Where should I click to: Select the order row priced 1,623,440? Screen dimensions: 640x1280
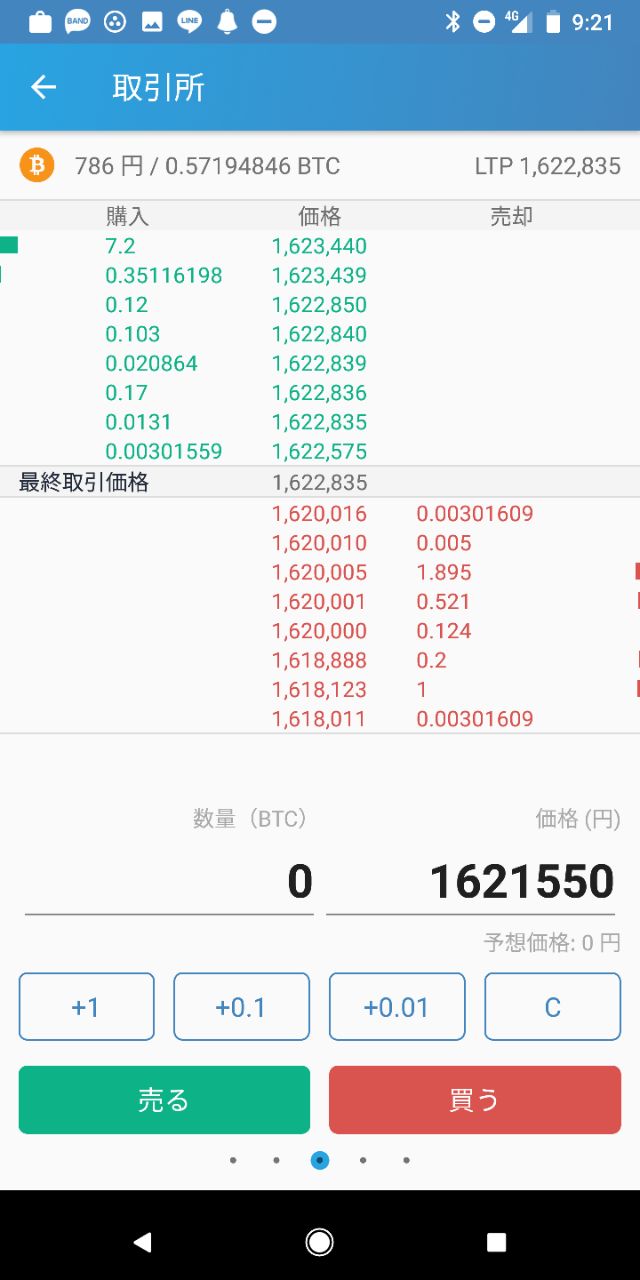tap(320, 246)
